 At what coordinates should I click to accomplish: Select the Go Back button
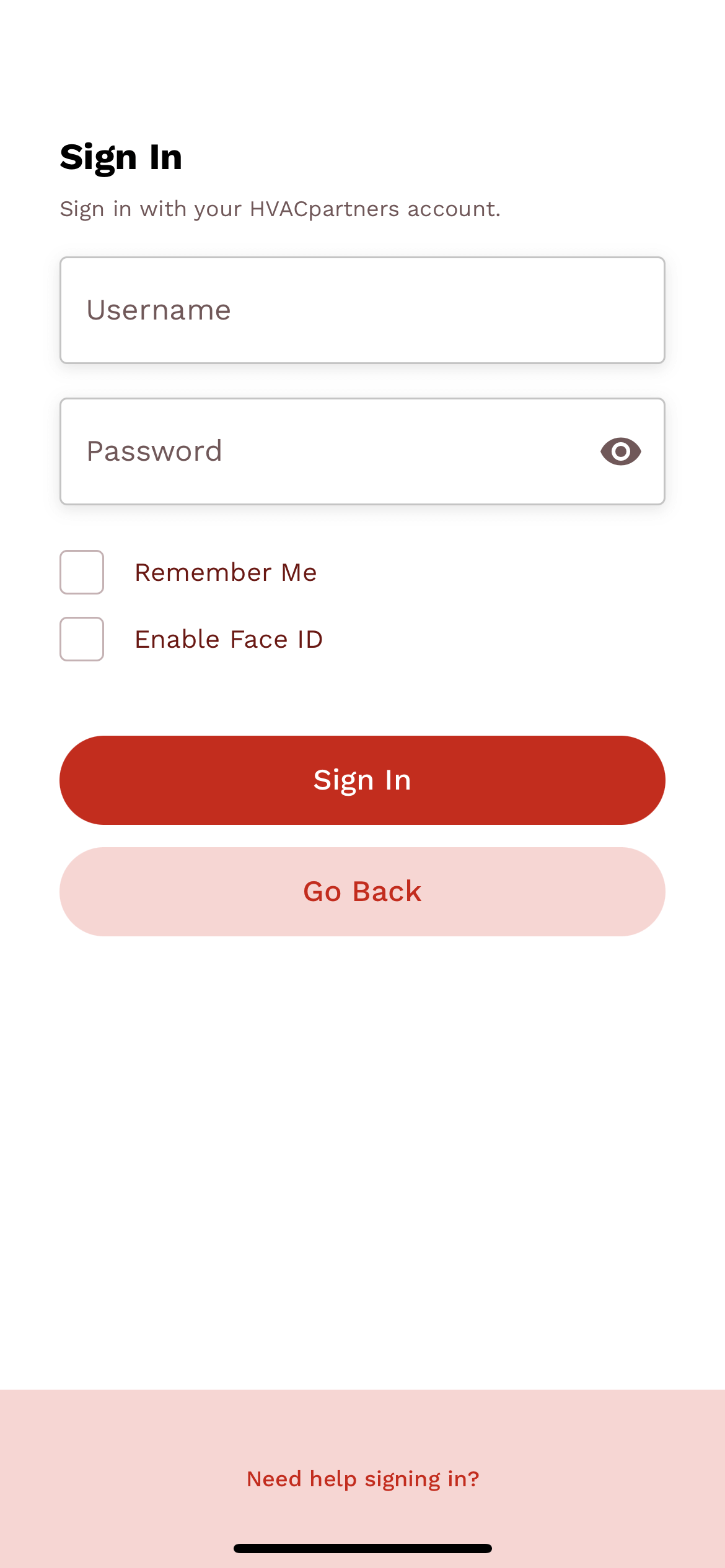(362, 892)
